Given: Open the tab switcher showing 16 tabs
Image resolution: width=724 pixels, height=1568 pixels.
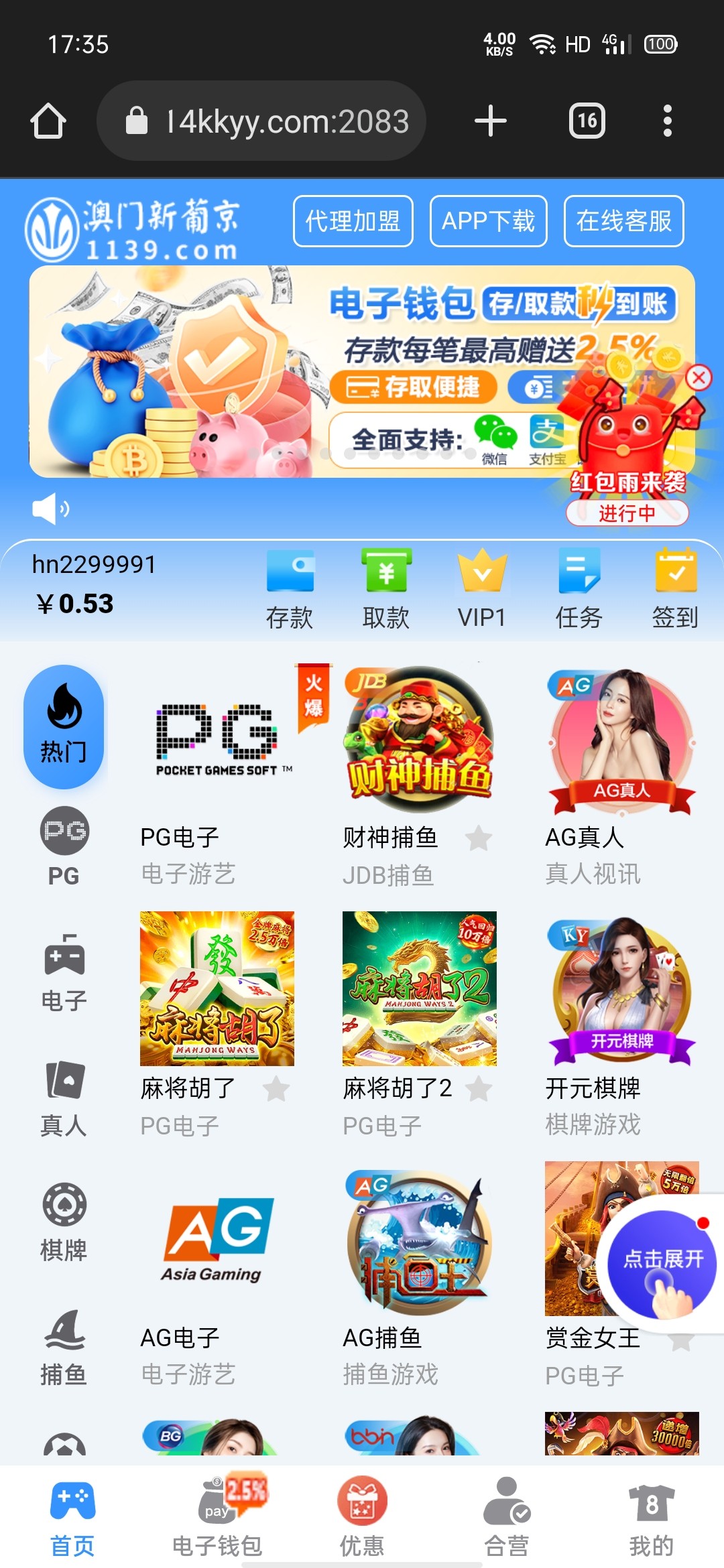Looking at the screenshot, I should 587,121.
